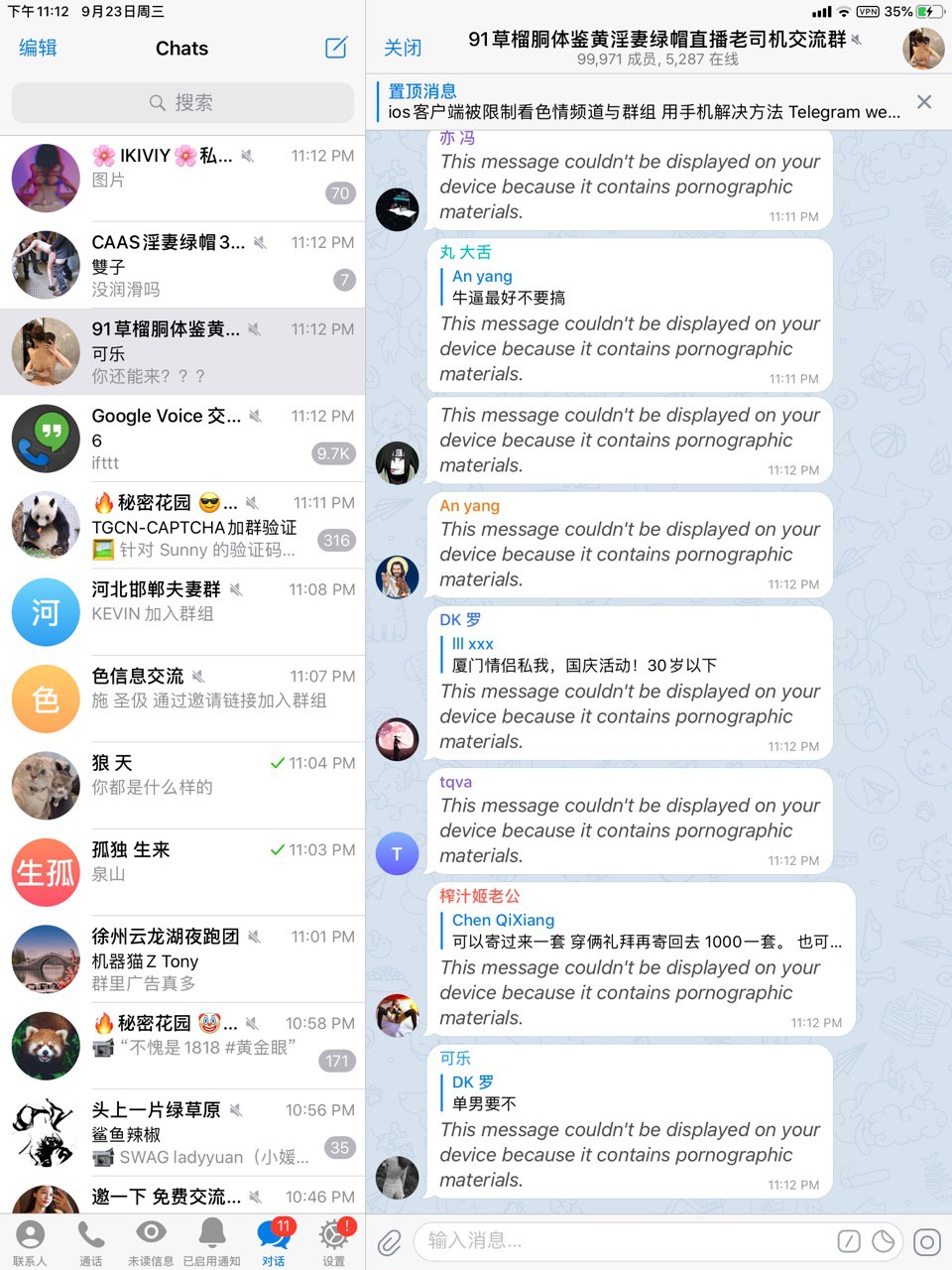
Task: Switch to the 设置 settings tab
Action: [333, 1242]
